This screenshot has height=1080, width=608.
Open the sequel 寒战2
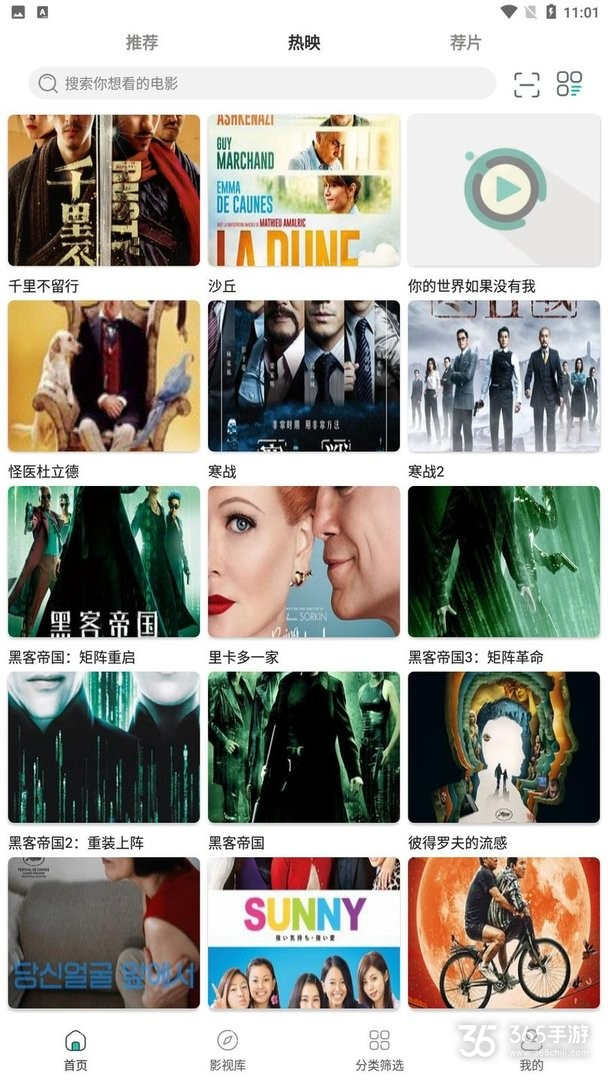tap(504, 376)
